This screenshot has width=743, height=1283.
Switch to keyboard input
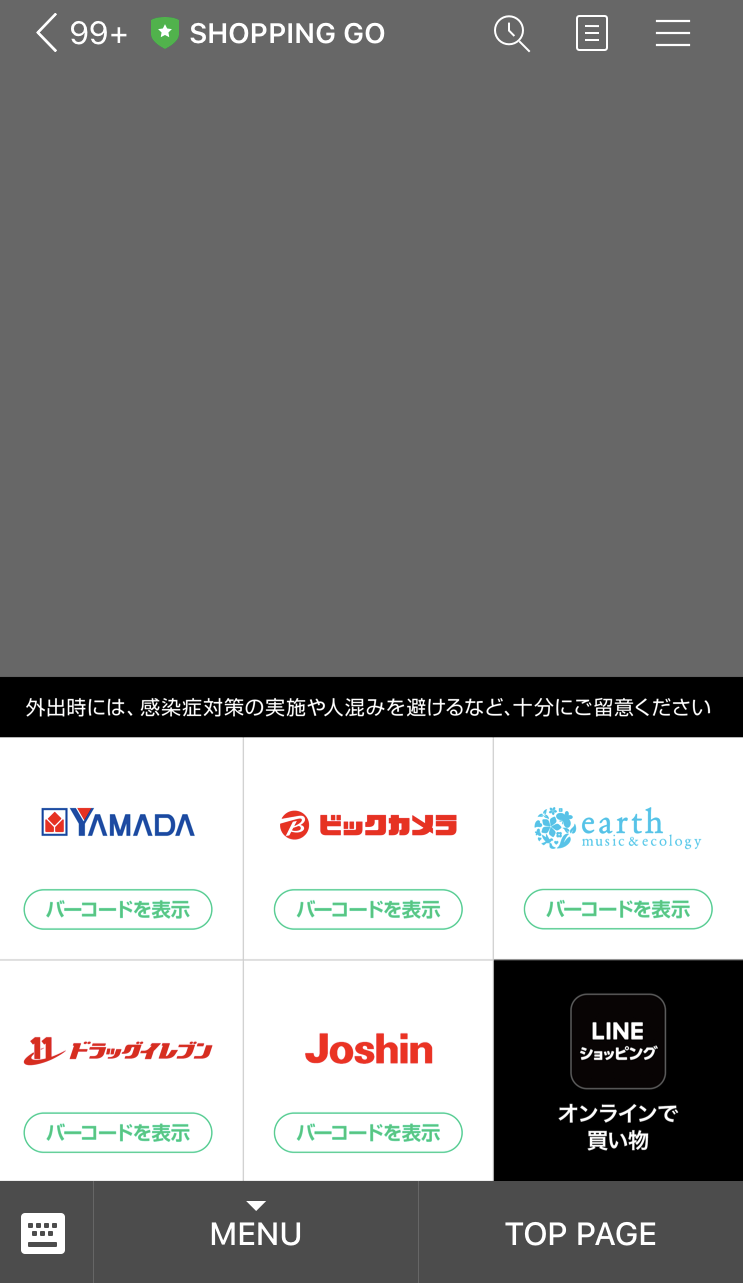pos(43,1233)
